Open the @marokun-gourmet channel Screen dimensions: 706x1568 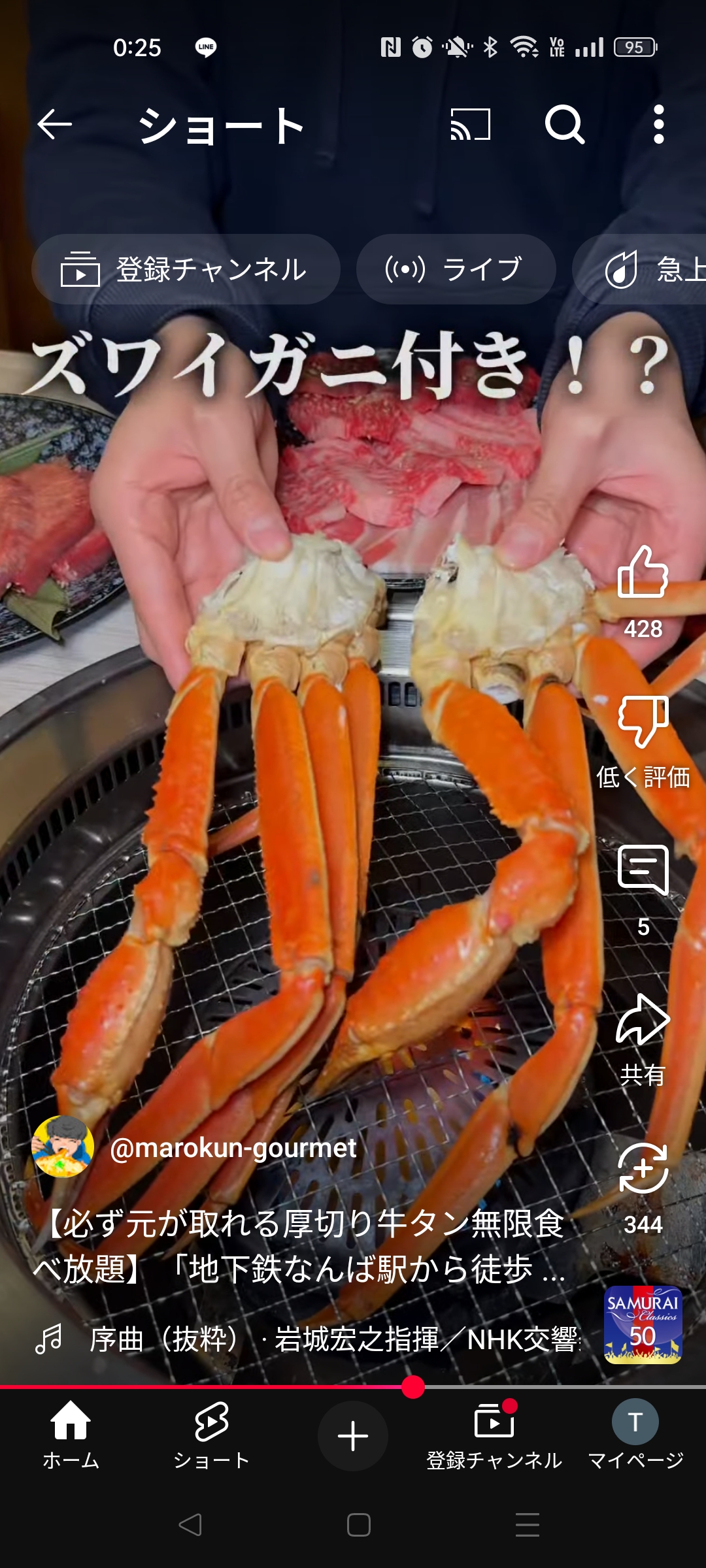pyautogui.click(x=233, y=1148)
